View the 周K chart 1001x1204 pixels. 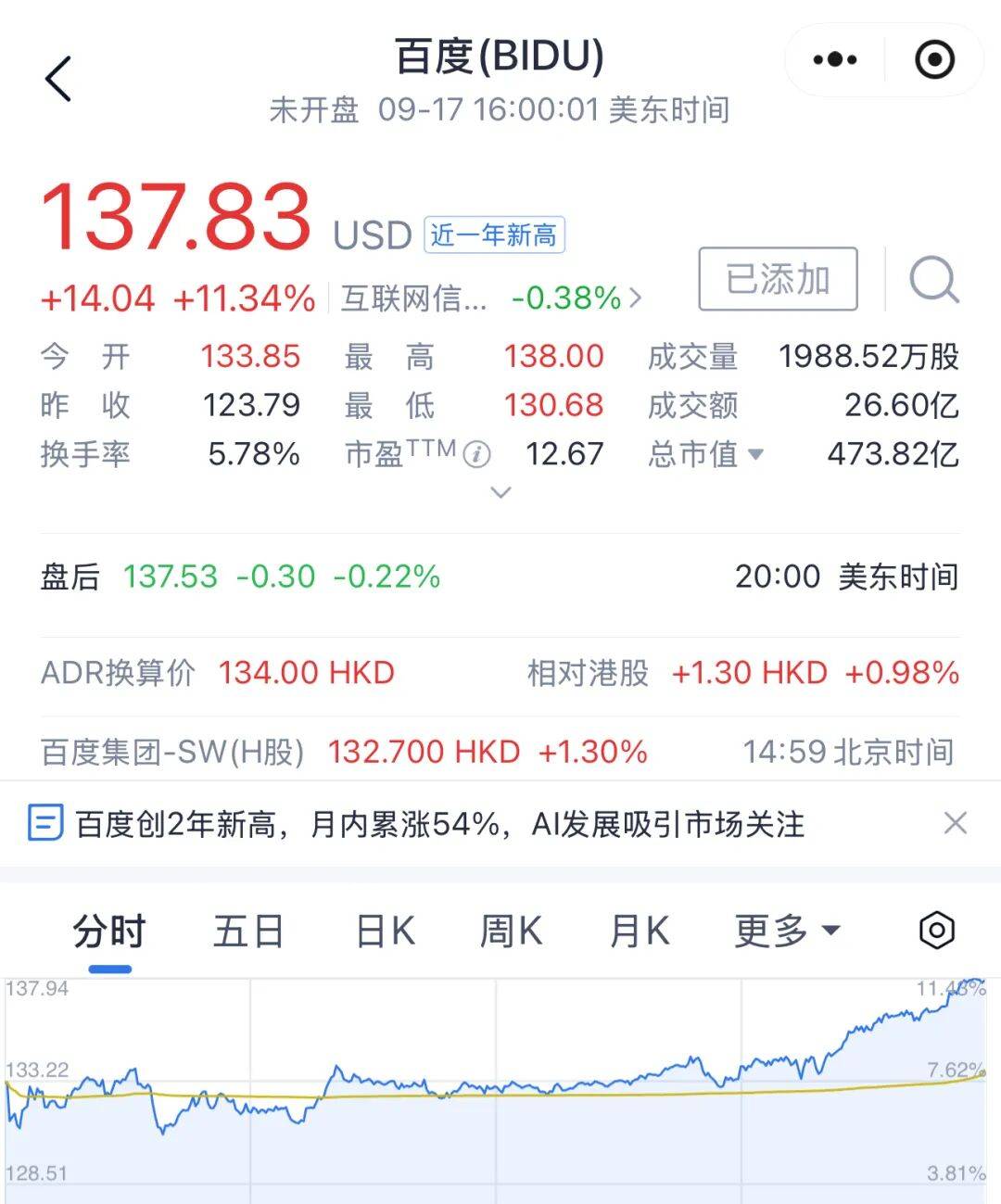click(x=511, y=932)
